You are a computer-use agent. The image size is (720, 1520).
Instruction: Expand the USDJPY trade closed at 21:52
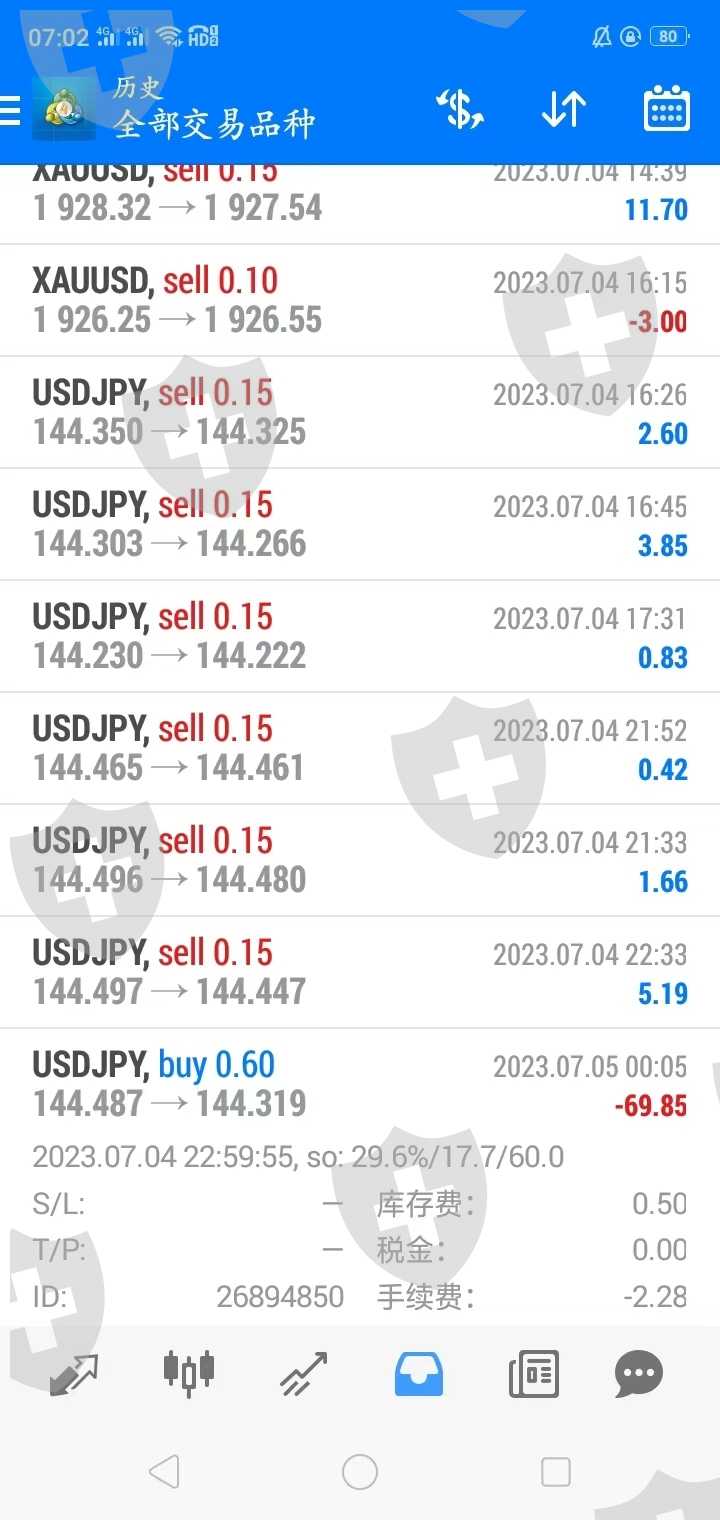(360, 749)
